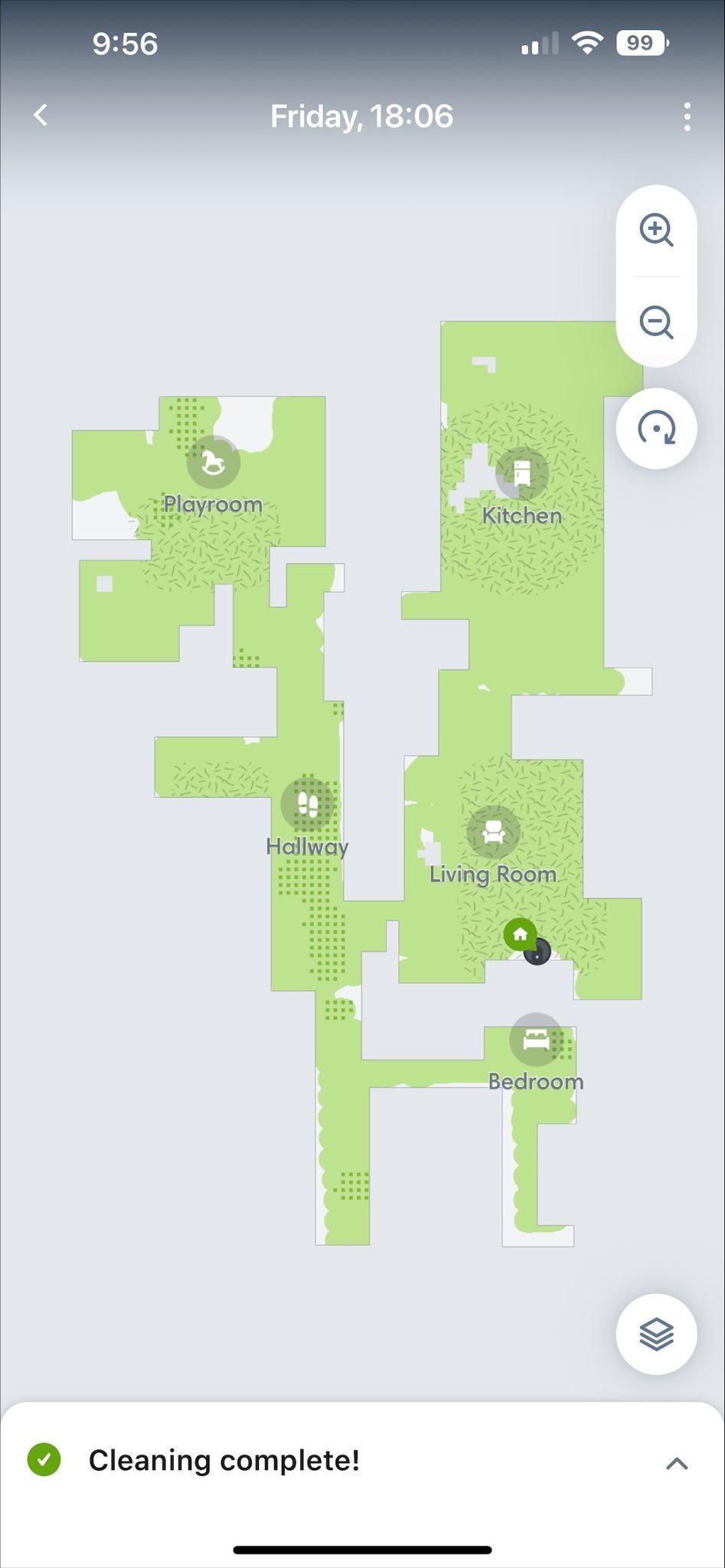Screen dimensions: 725x1568
Task: Expand the Cleaning complete panel
Action: (677, 1464)
